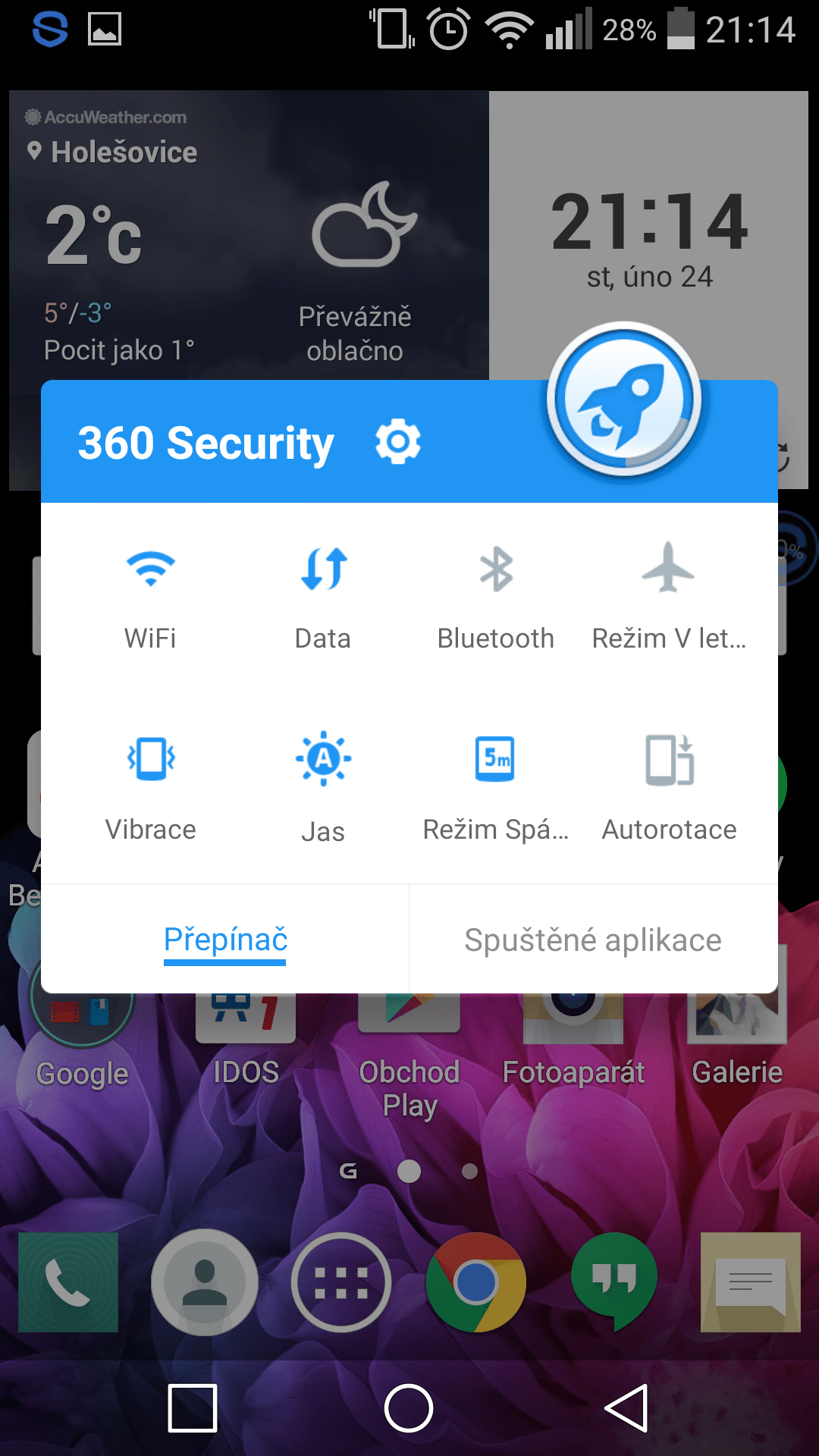Viewport: 819px width, 1456px height.
Task: Open Hangouts app
Action: point(613,1282)
